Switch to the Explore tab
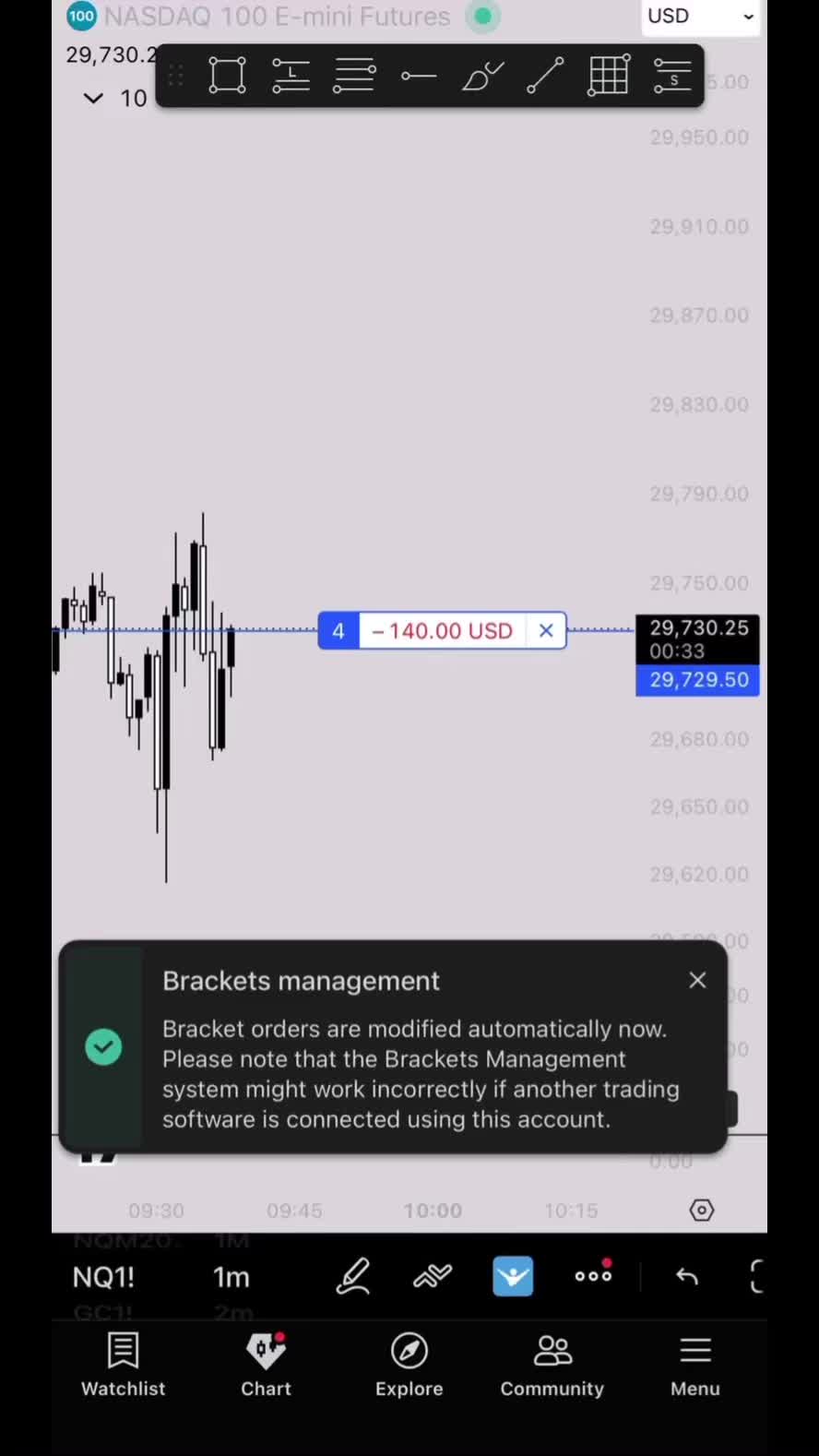819x1456 pixels. [x=409, y=1366]
